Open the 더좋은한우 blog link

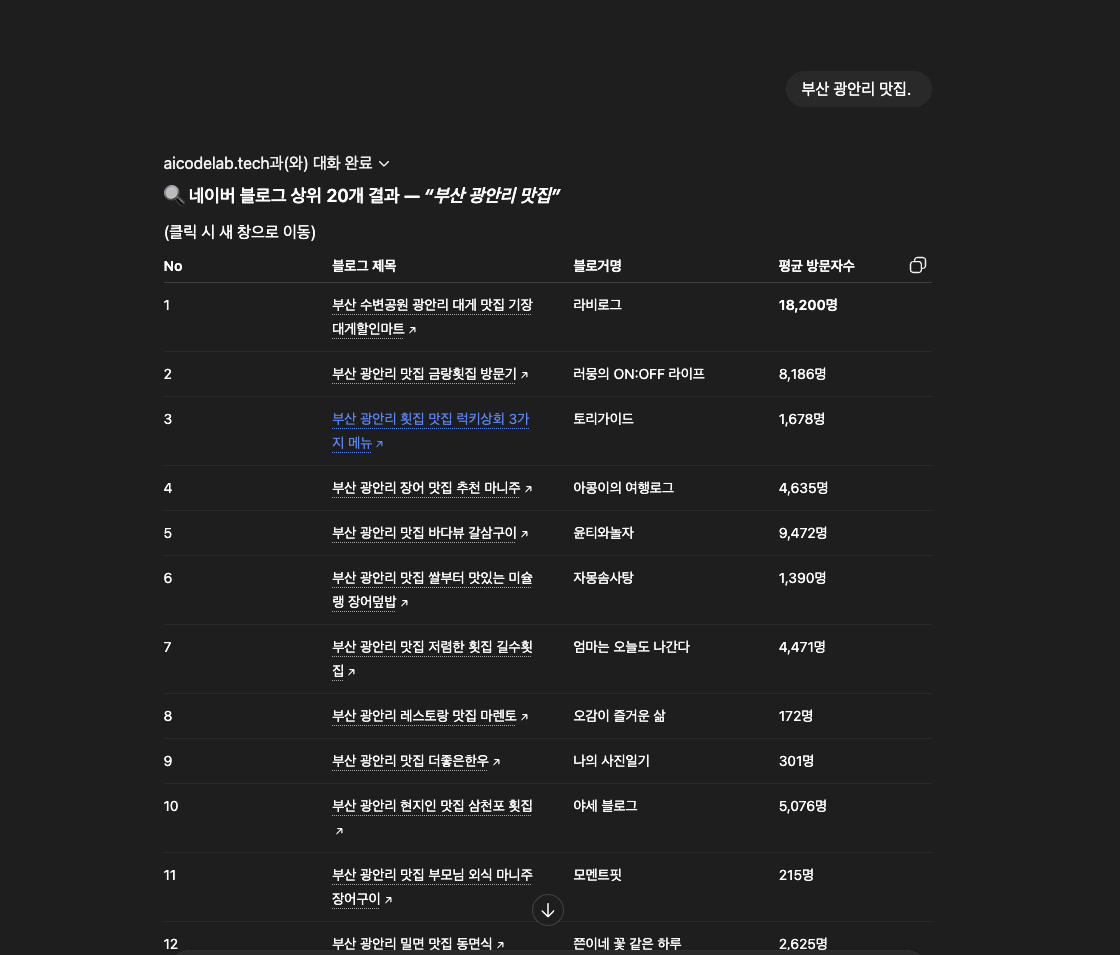click(416, 761)
